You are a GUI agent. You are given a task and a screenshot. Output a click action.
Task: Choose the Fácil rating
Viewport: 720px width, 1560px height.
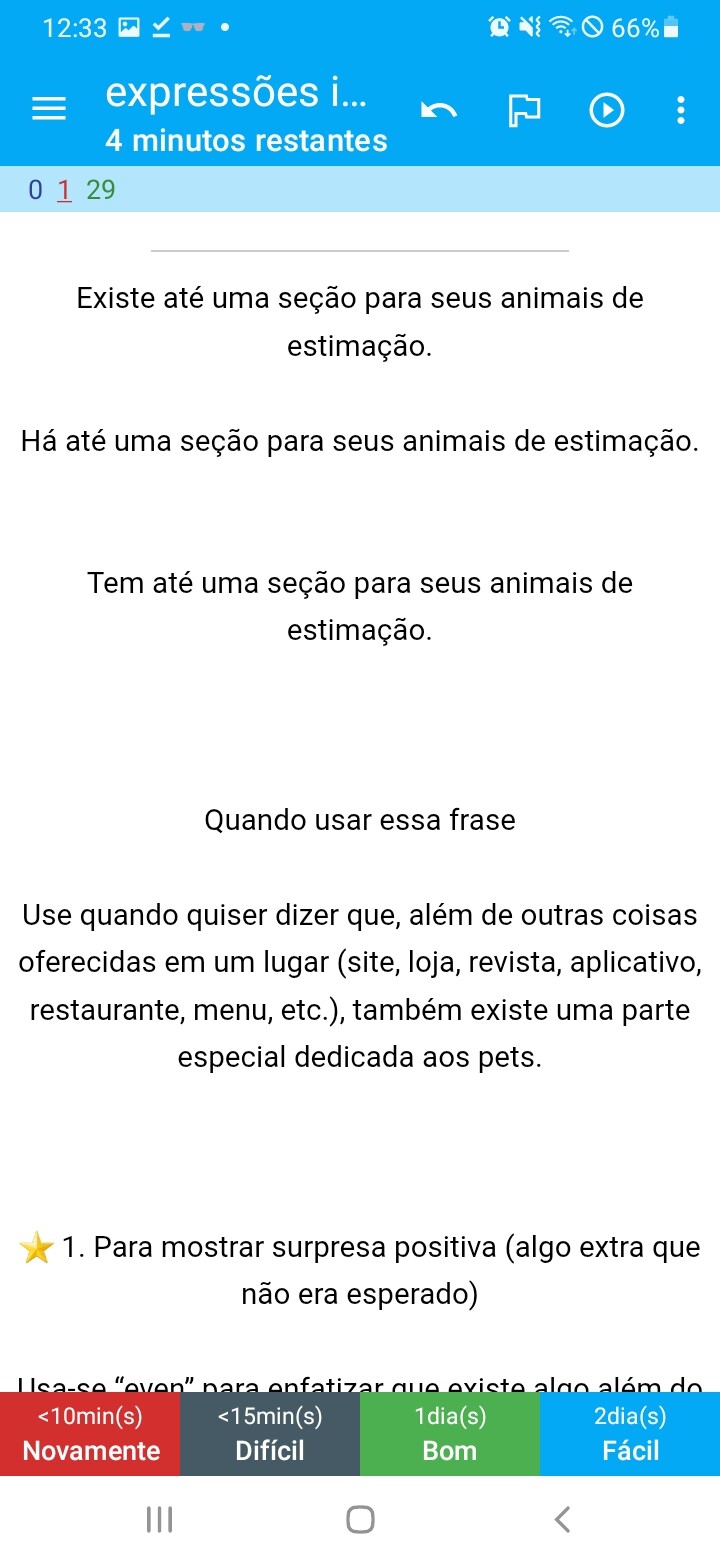point(630,1434)
